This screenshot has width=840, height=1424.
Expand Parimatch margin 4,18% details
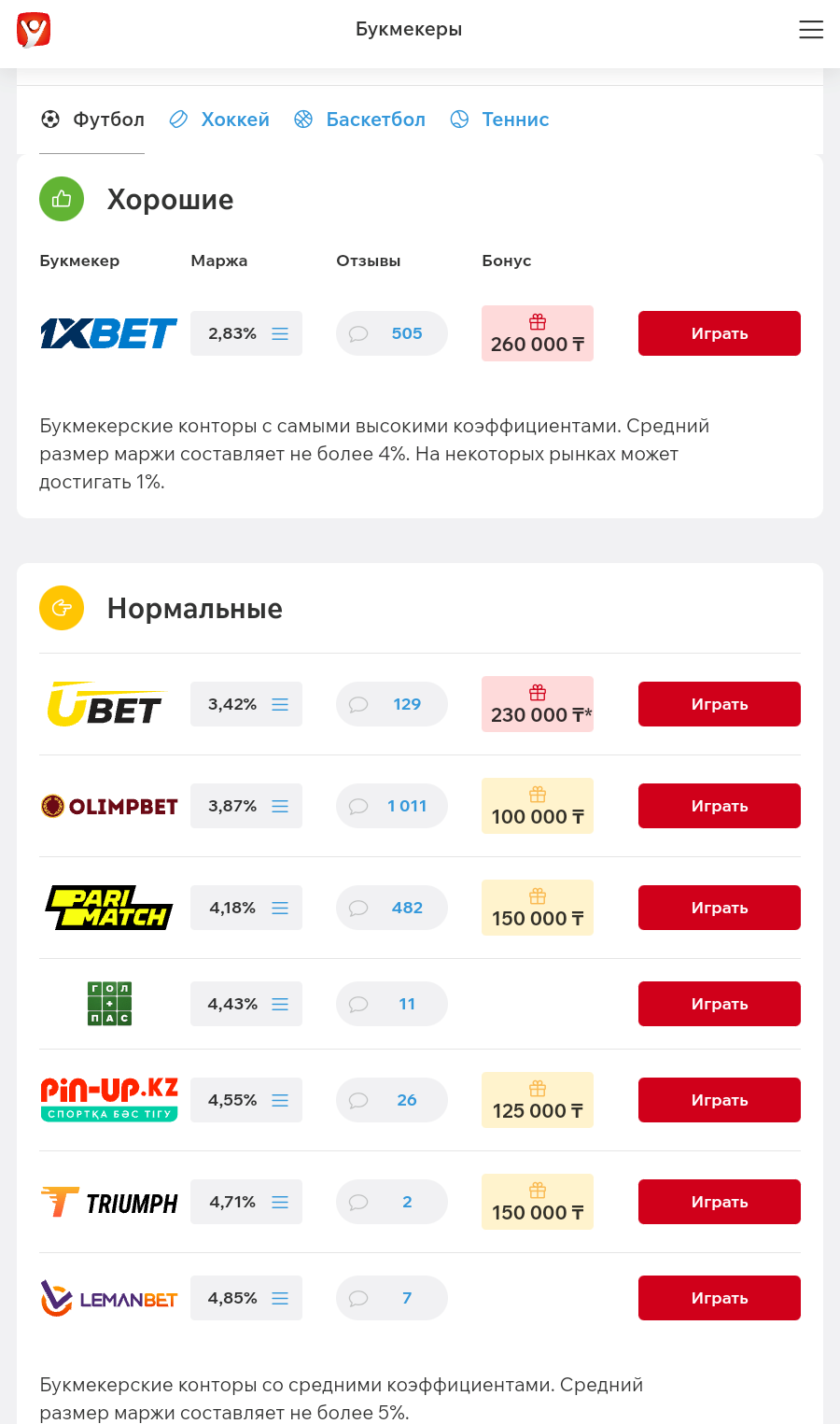pyautogui.click(x=246, y=908)
